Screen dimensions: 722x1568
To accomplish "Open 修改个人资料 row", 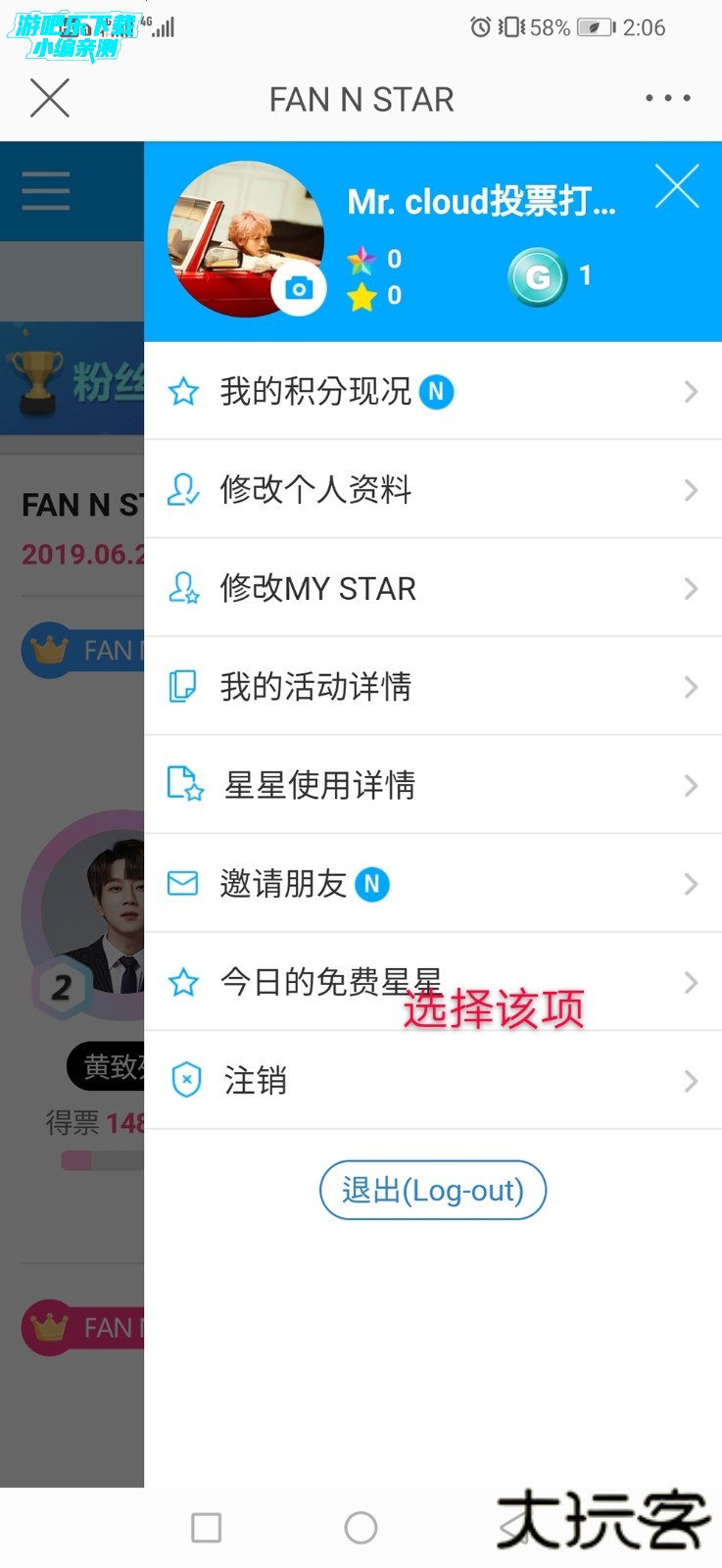I will (432, 489).
